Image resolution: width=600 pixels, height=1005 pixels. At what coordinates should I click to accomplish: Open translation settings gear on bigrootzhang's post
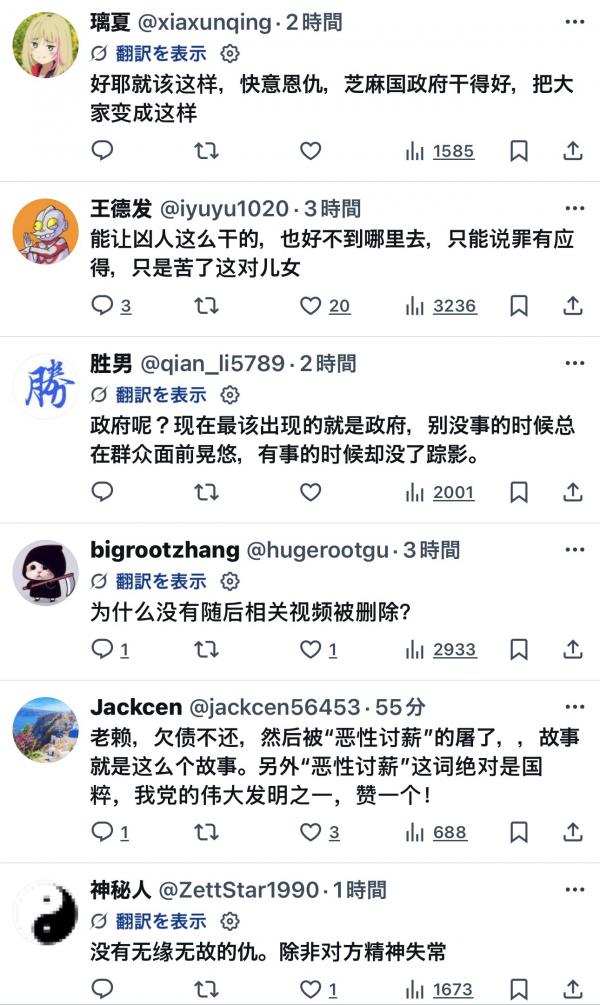click(x=230, y=581)
